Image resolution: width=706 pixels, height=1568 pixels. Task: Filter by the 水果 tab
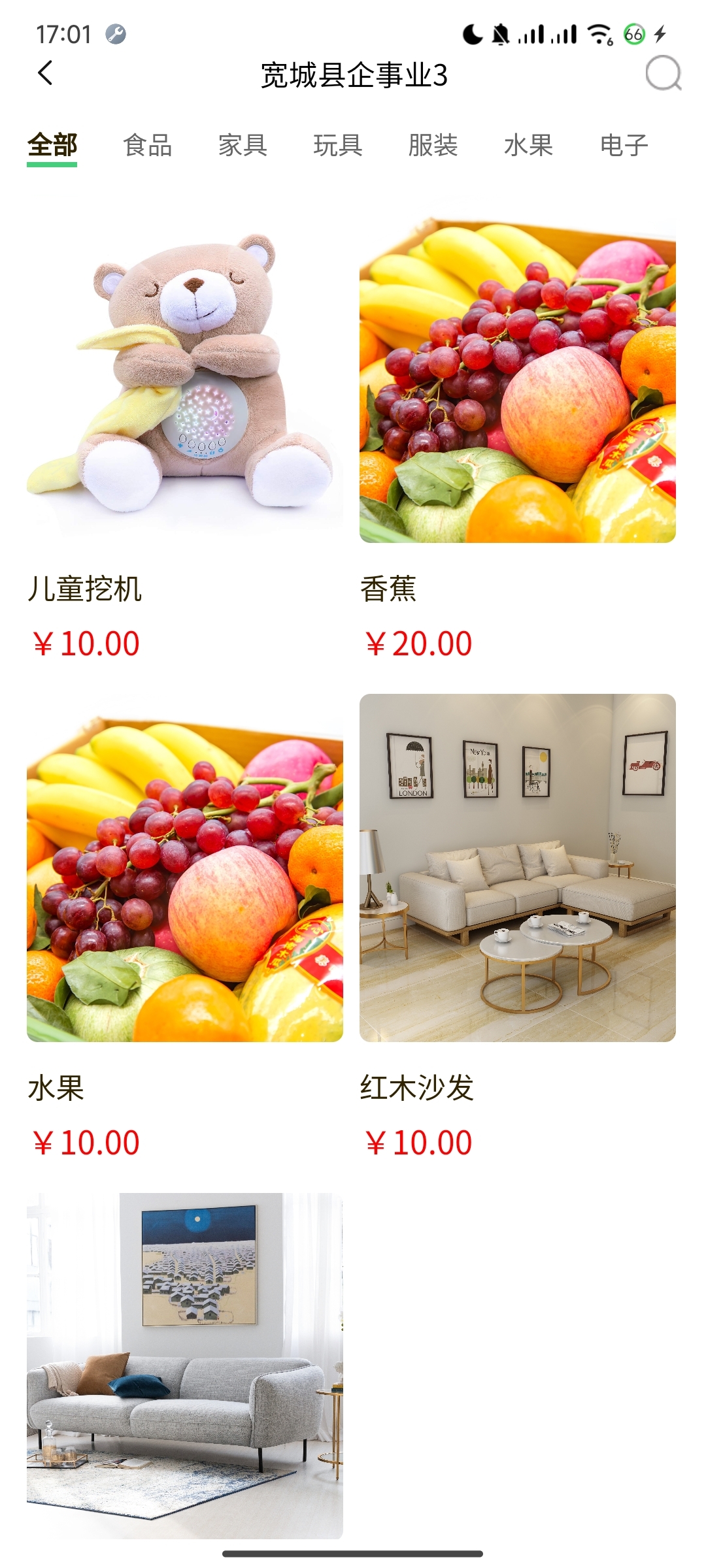(528, 145)
